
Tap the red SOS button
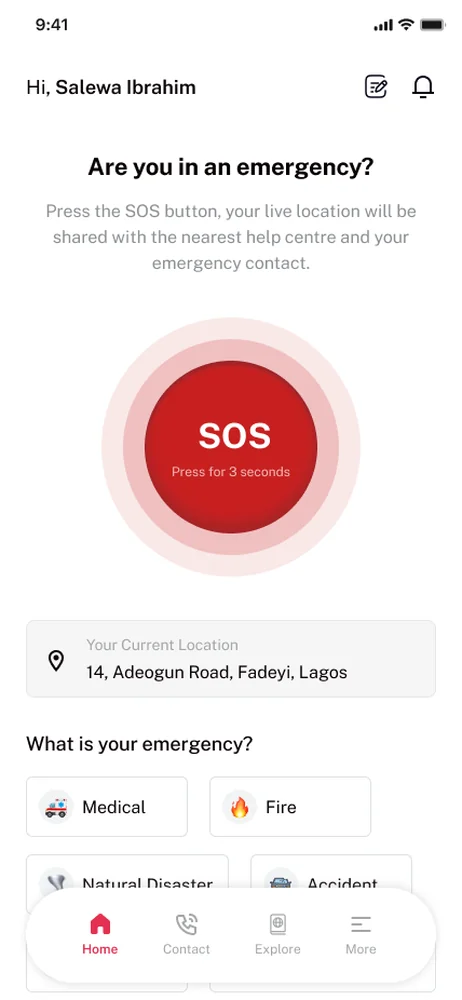(231, 447)
